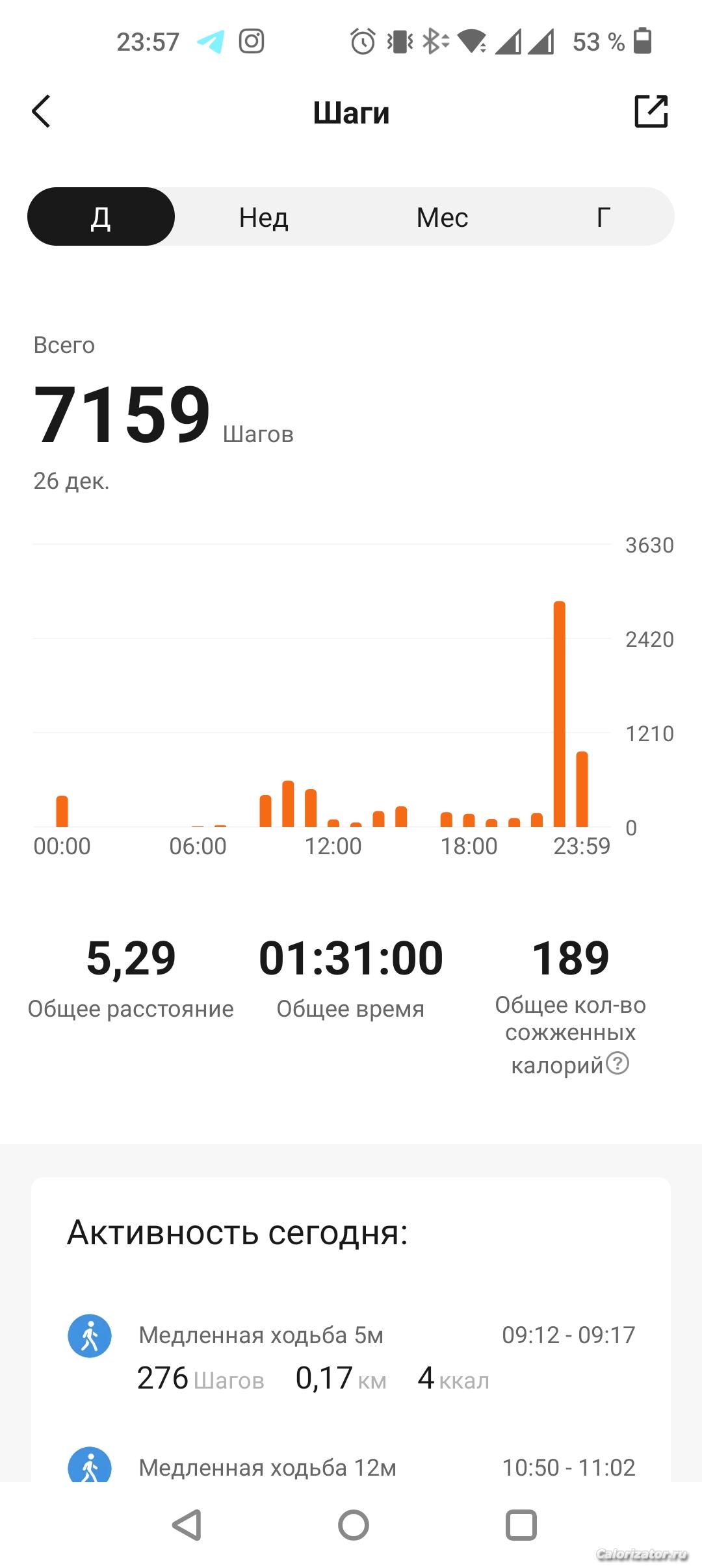Select the Д day tab

pos(101,217)
